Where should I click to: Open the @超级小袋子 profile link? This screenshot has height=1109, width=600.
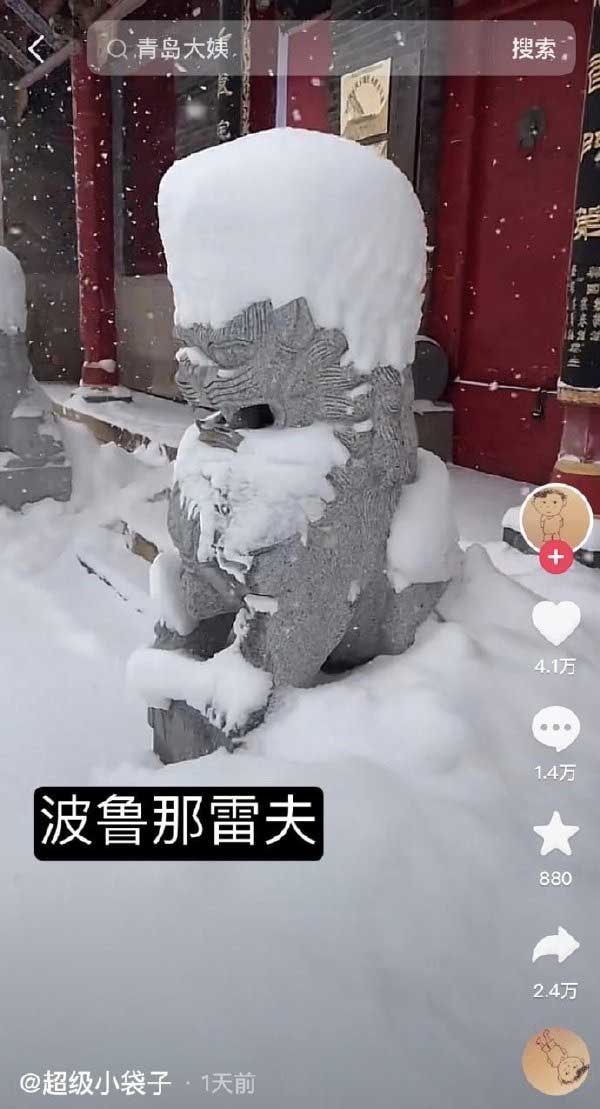click(96, 1082)
